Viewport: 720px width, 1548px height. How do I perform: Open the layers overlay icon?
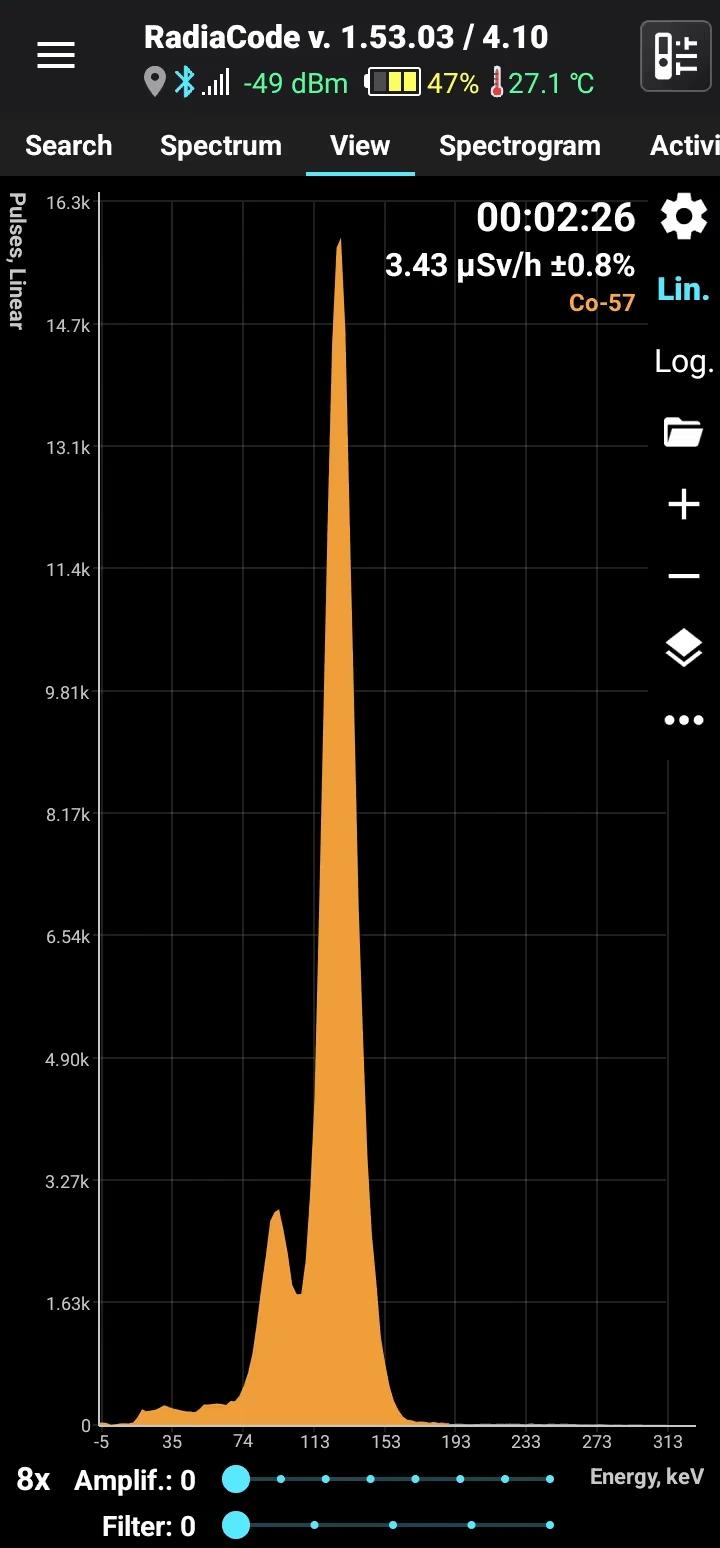point(684,648)
